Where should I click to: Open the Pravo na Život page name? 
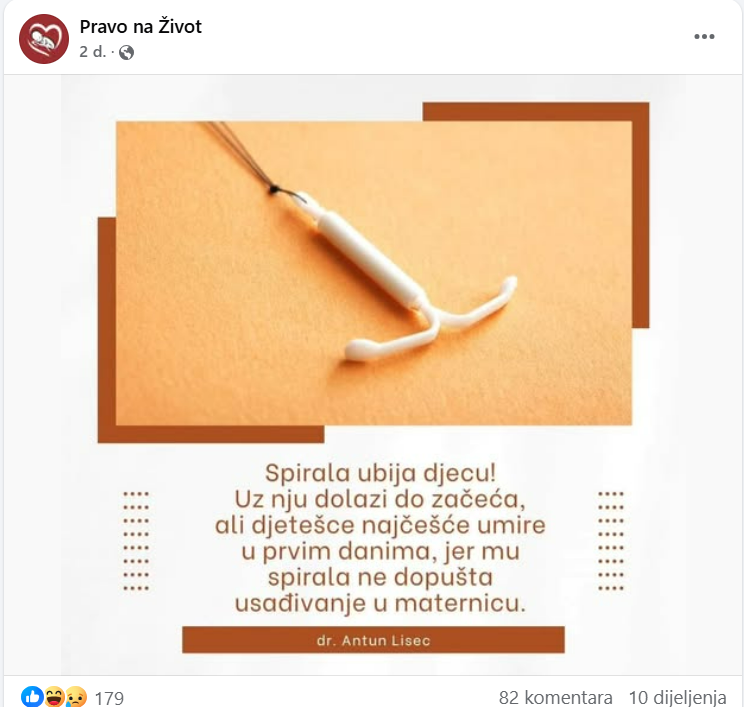[140, 27]
